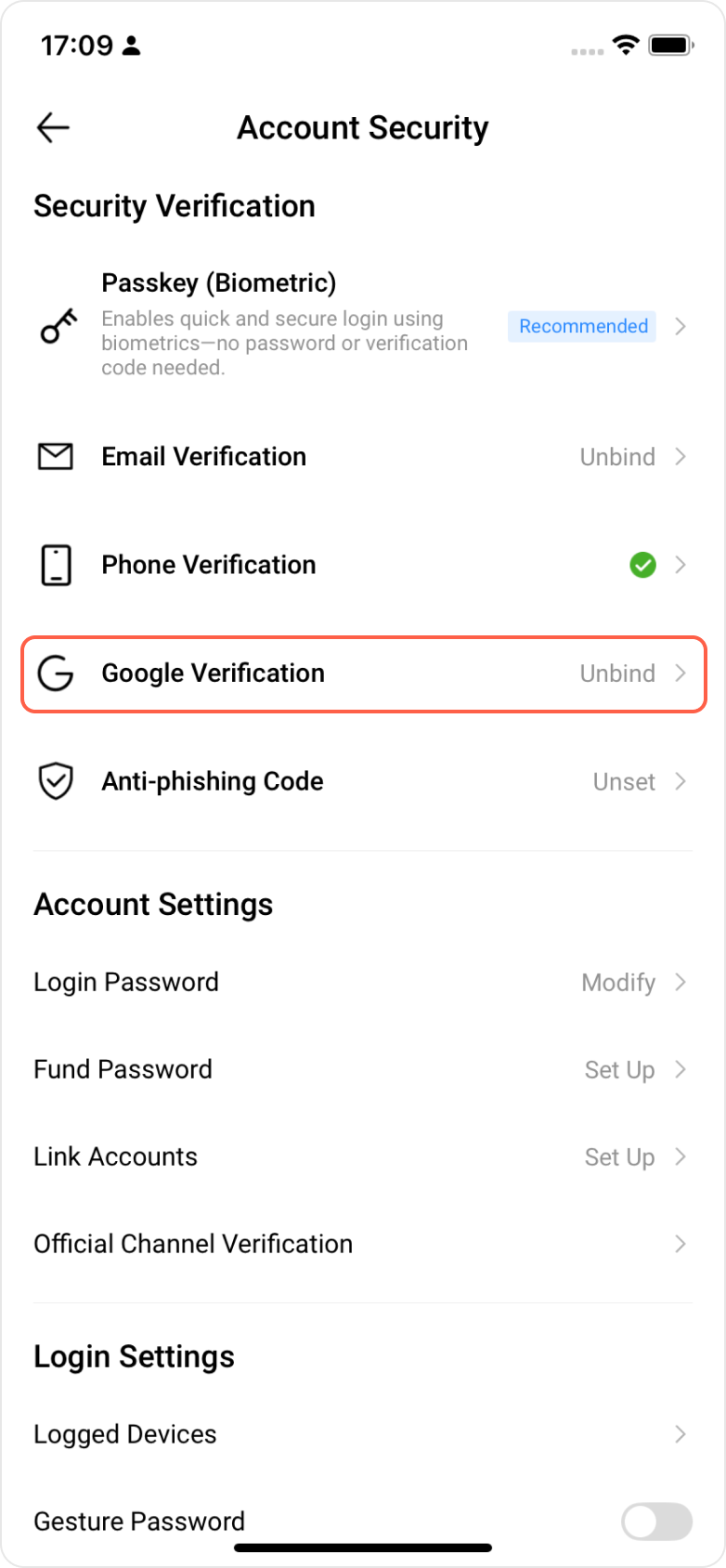Modify the Login Password
726x1568 pixels.
pos(363,982)
